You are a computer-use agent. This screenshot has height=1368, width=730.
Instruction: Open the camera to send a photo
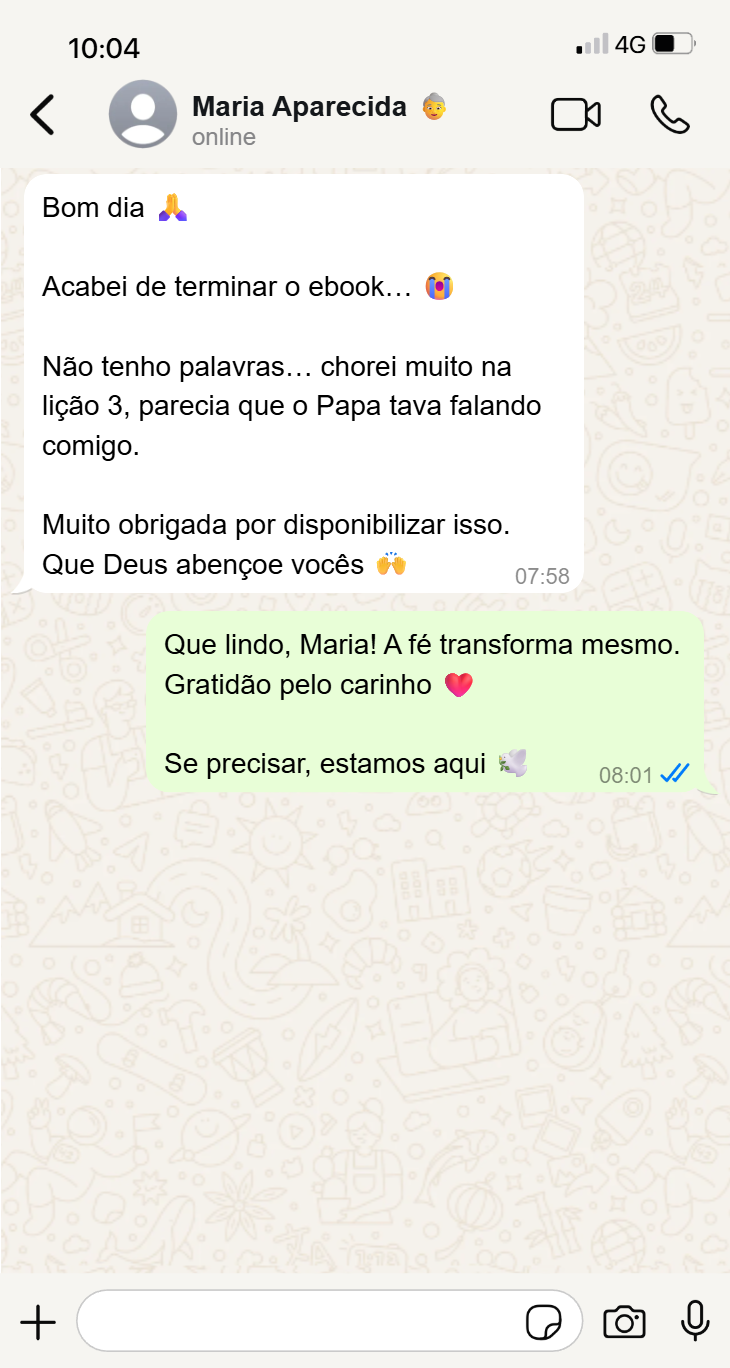coord(624,1322)
